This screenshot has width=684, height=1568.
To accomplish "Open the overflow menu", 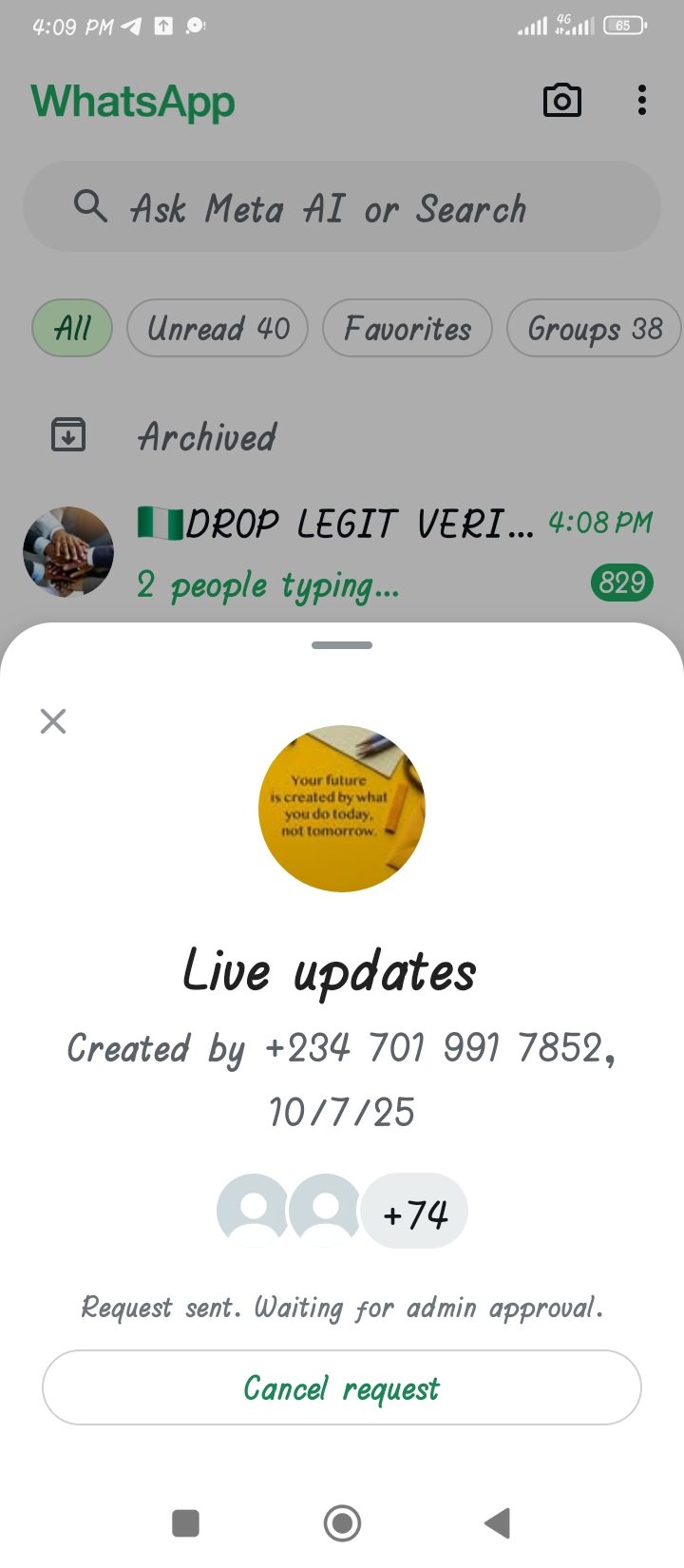I will pyautogui.click(x=642, y=101).
